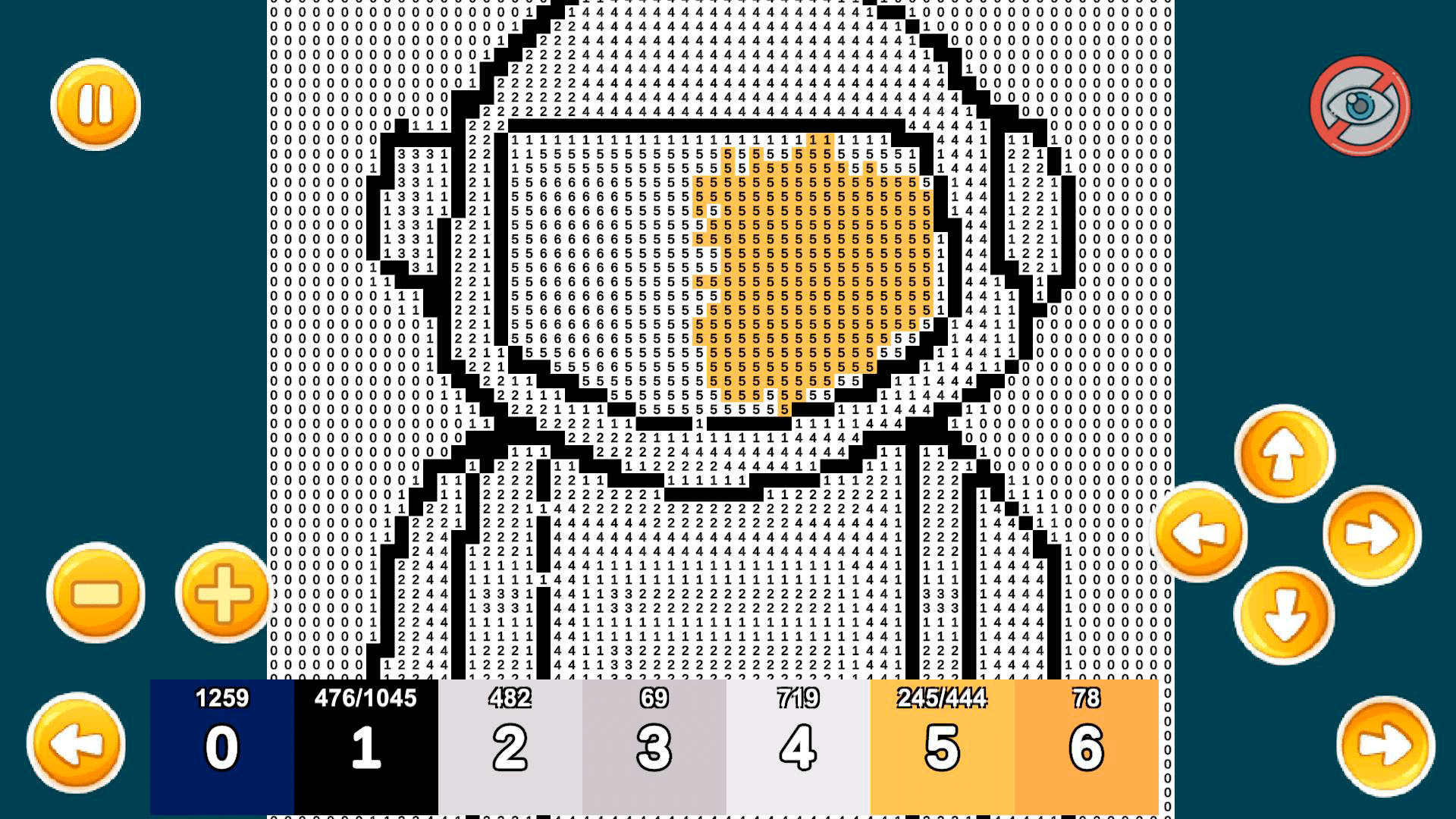
Task: Zoom out with the minus button
Action: 96,593
